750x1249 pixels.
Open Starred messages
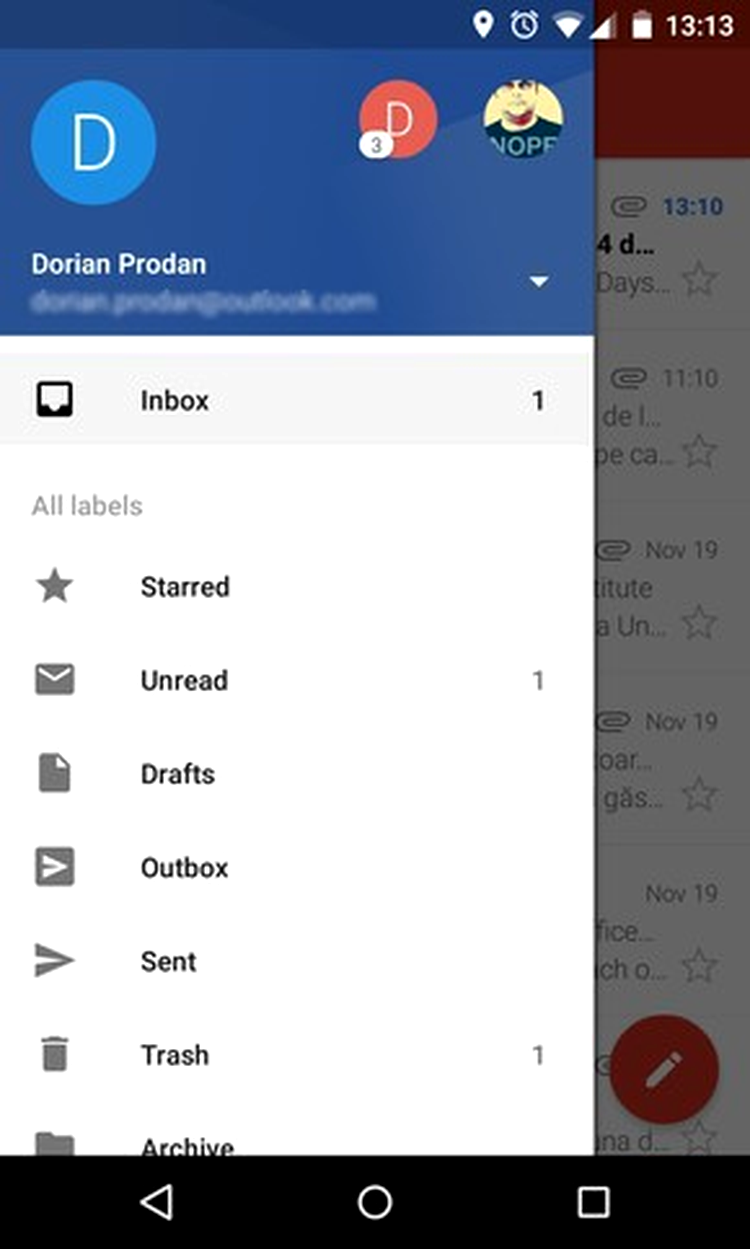point(297,586)
